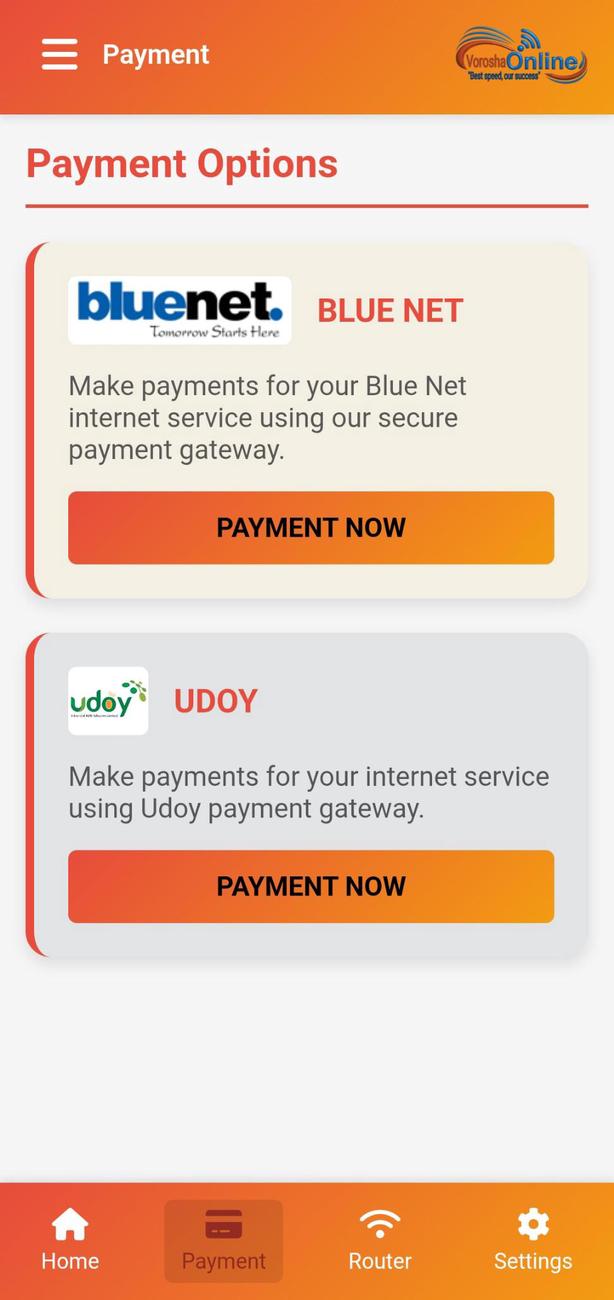
Task: Switch to the Router tab
Action: (380, 1240)
